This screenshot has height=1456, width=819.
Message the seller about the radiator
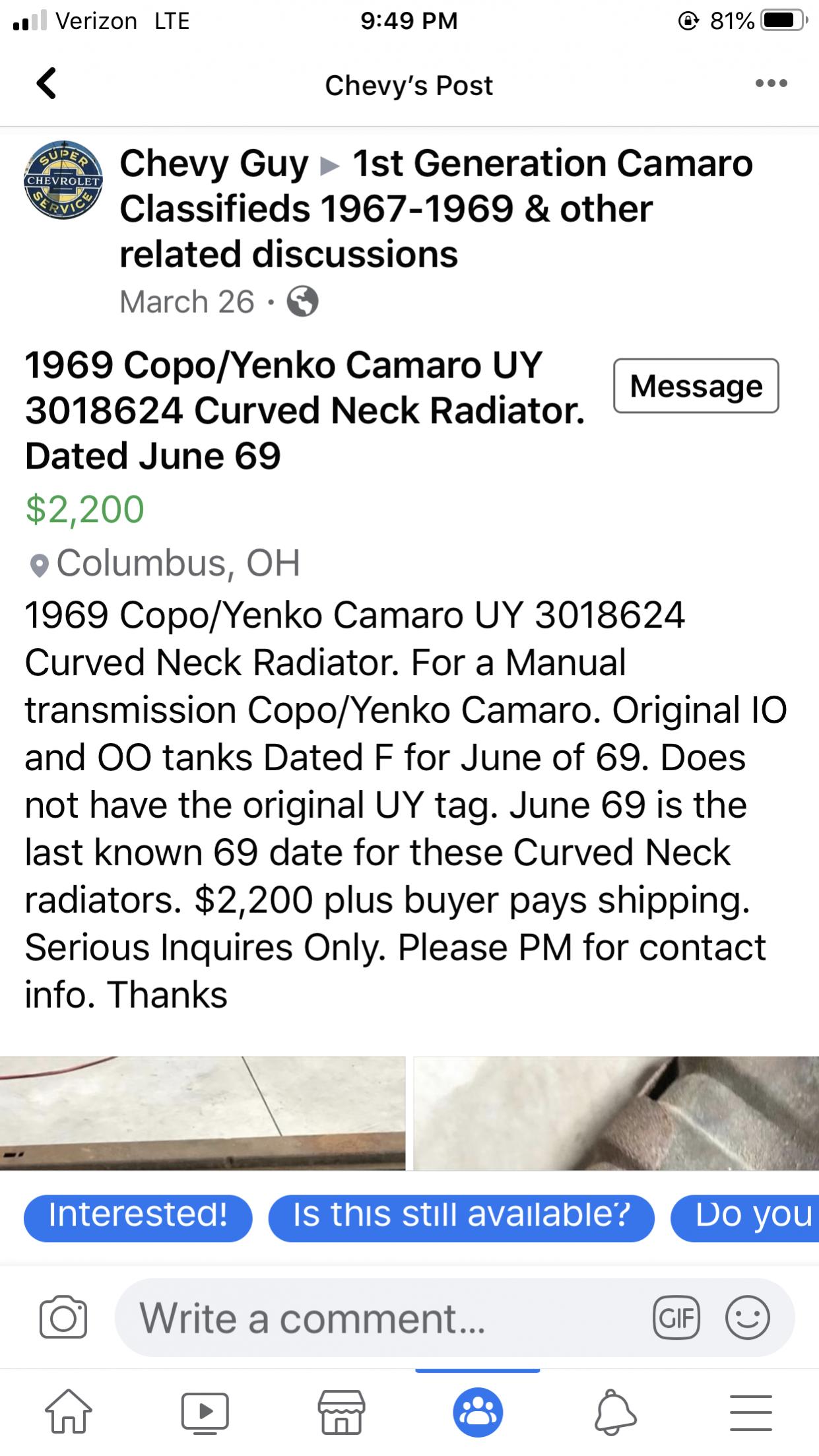pos(696,386)
